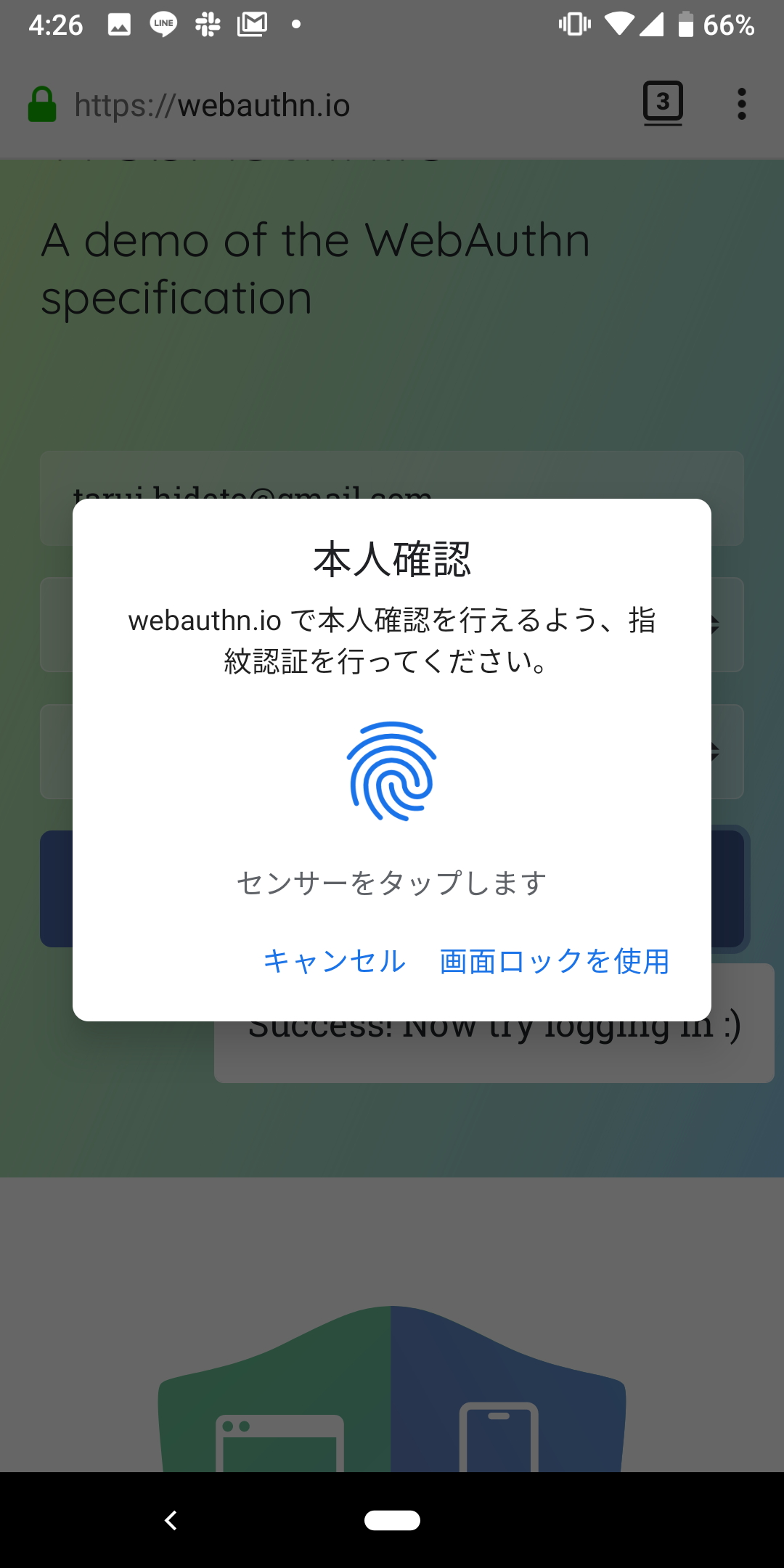Viewport: 784px width, 1568px height.
Task: Tap the clock showing 4:26
Action: [54, 25]
